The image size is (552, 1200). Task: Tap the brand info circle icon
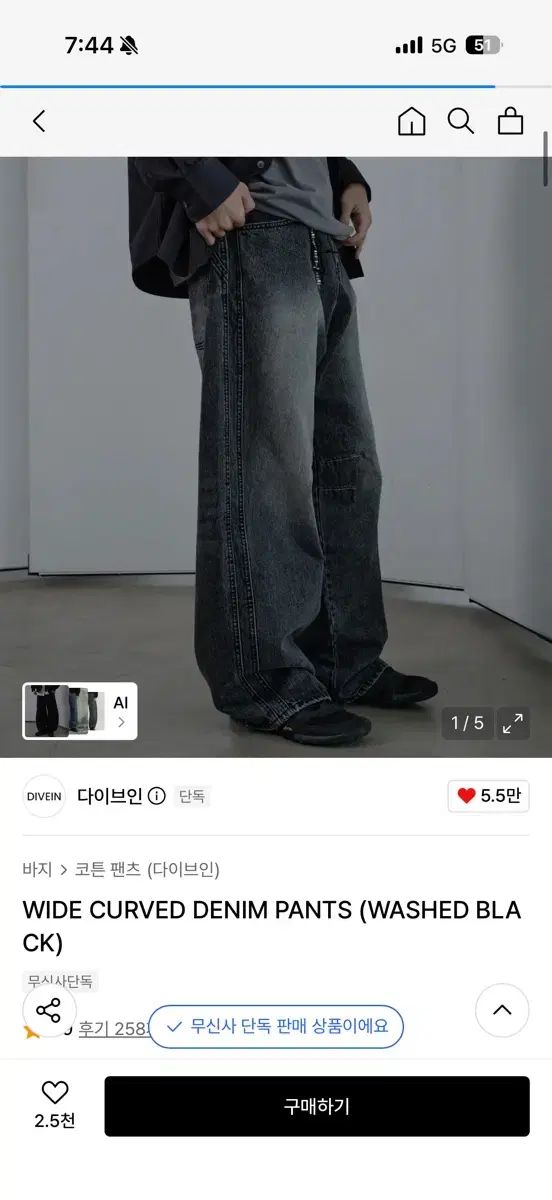point(157,796)
